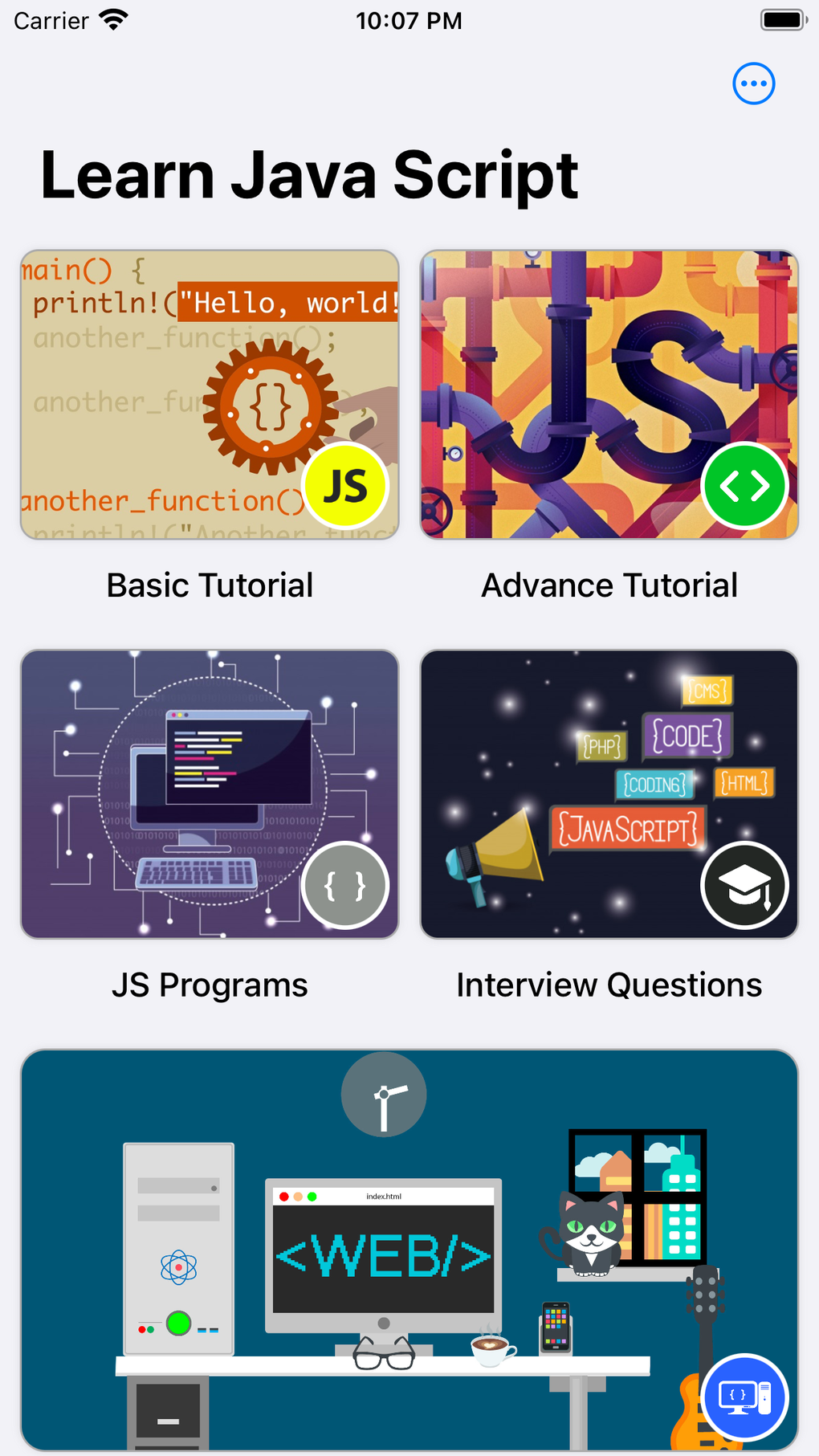Select the JS Programs tile
This screenshot has height=1456, width=819.
tap(210, 794)
